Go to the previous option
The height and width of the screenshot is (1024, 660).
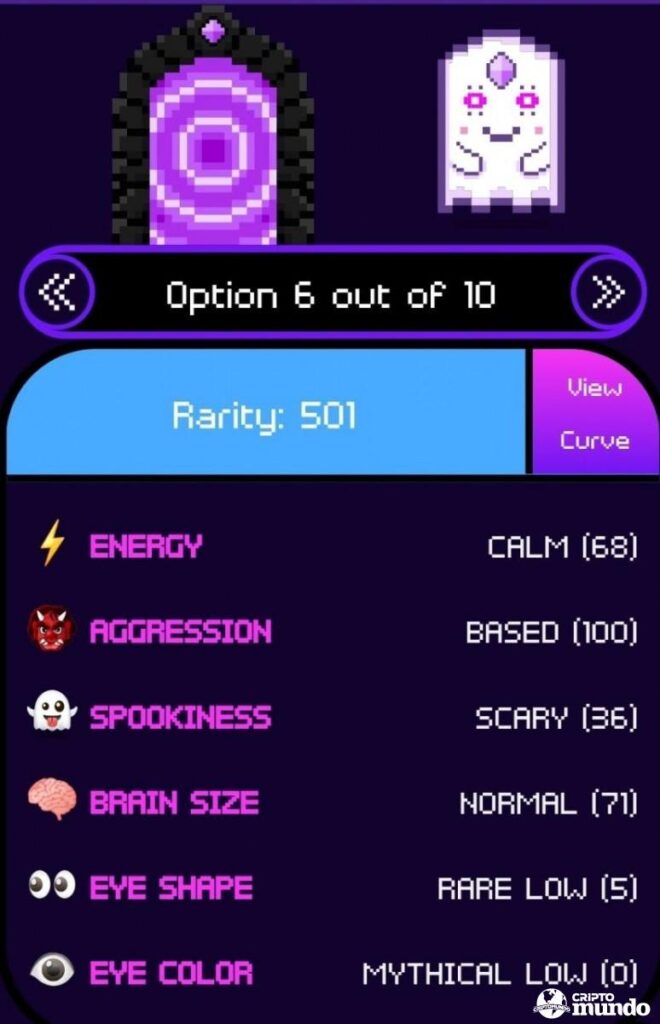[56, 294]
